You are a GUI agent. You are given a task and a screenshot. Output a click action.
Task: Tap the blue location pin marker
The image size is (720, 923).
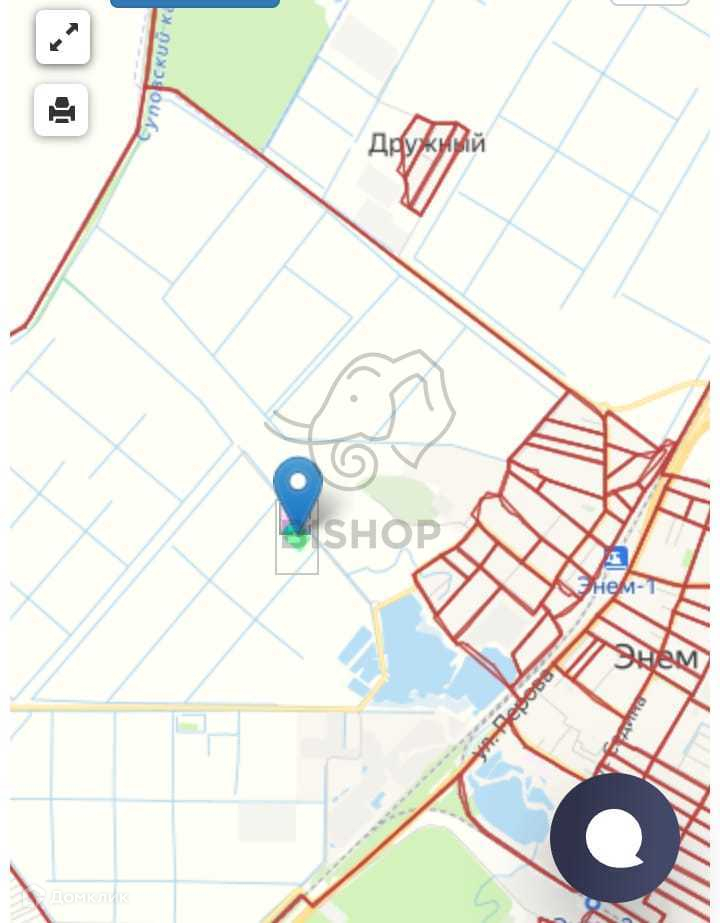click(297, 490)
